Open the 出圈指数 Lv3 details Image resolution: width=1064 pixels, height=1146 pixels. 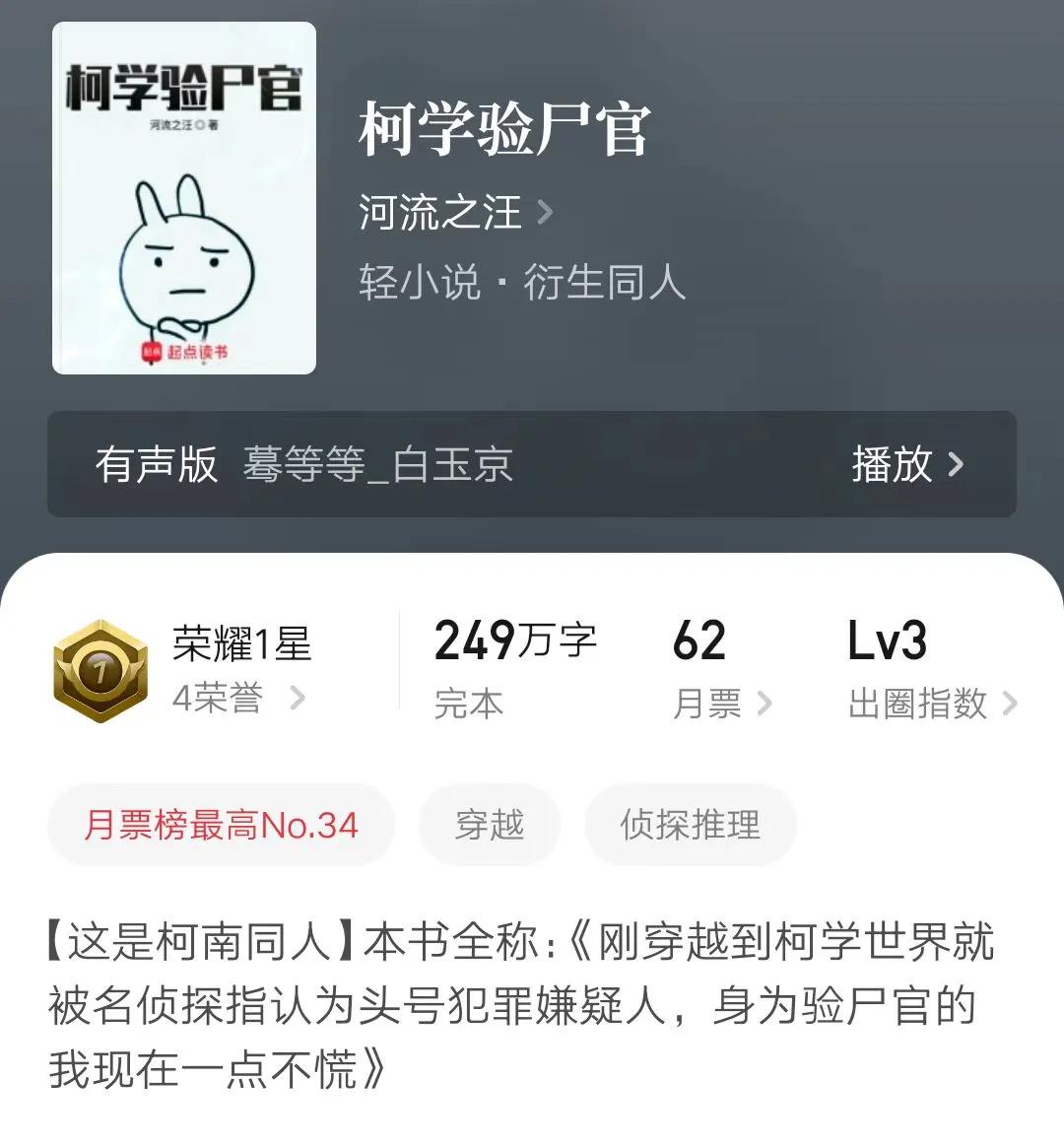click(x=931, y=703)
